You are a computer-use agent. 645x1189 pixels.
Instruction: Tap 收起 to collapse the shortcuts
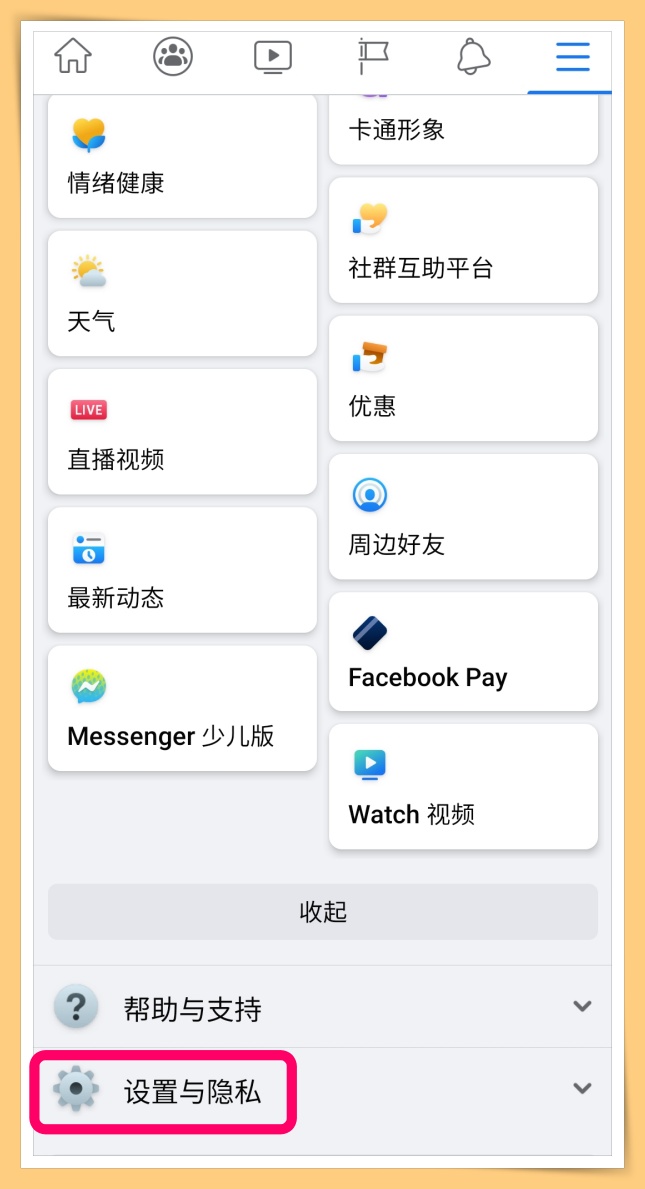coord(323,912)
